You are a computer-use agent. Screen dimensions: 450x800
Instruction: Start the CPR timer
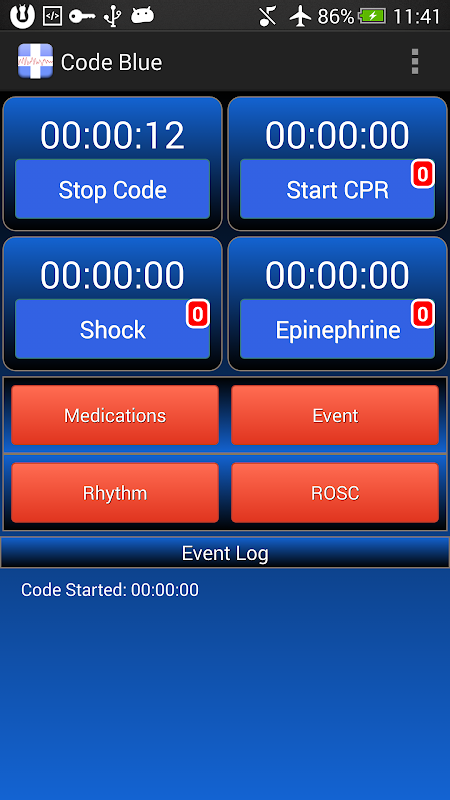(337, 189)
